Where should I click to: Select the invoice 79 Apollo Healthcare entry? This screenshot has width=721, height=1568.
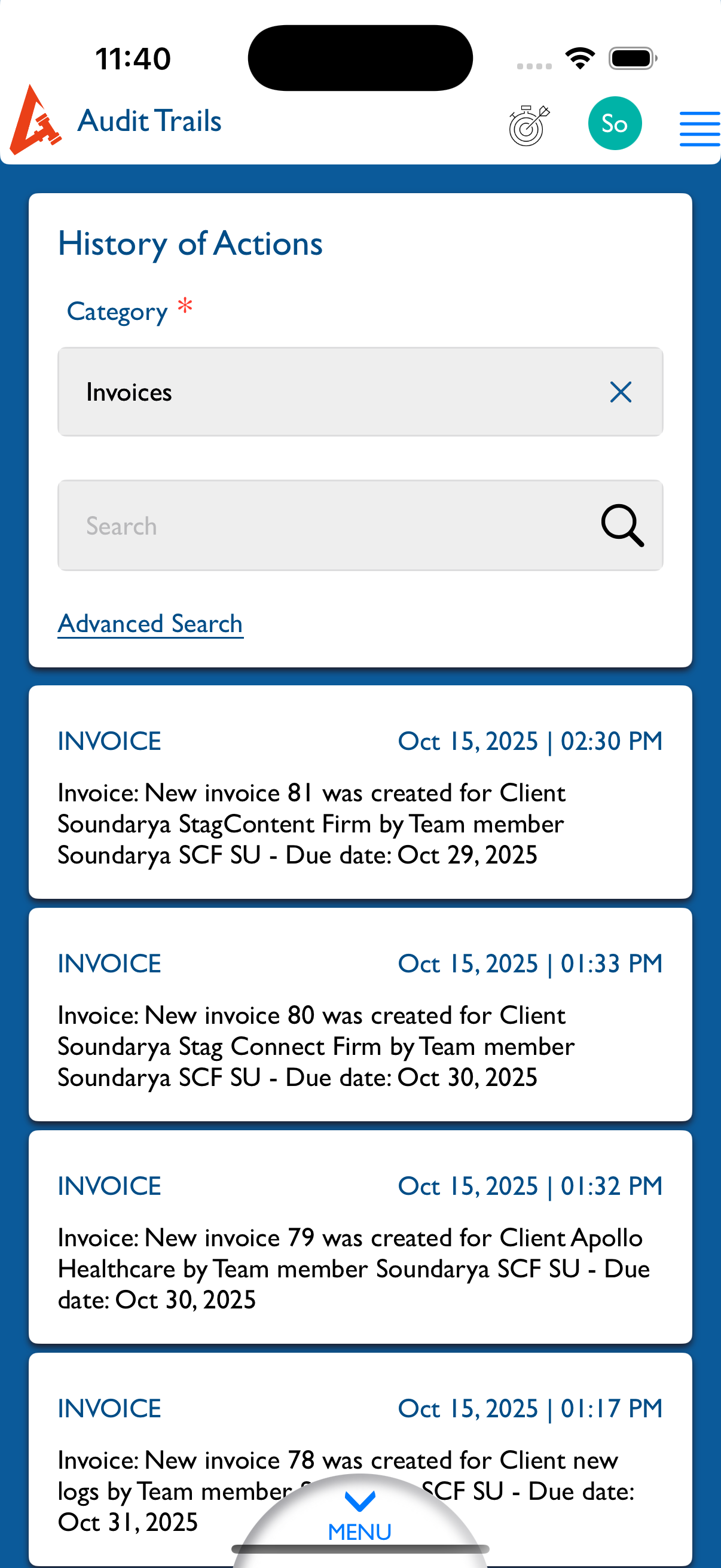coord(360,1236)
